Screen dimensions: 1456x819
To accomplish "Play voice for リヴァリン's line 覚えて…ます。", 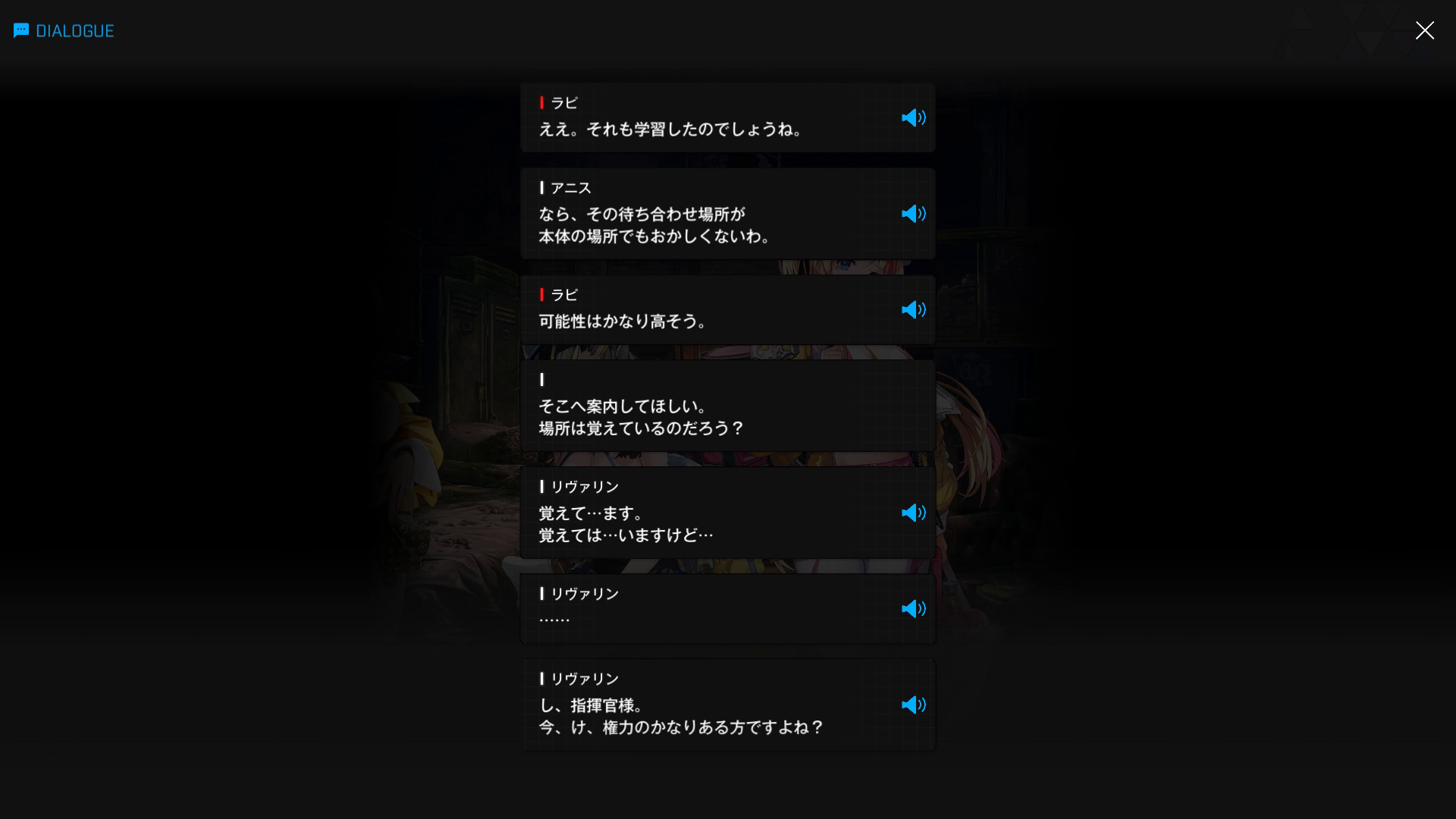I will tap(913, 513).
